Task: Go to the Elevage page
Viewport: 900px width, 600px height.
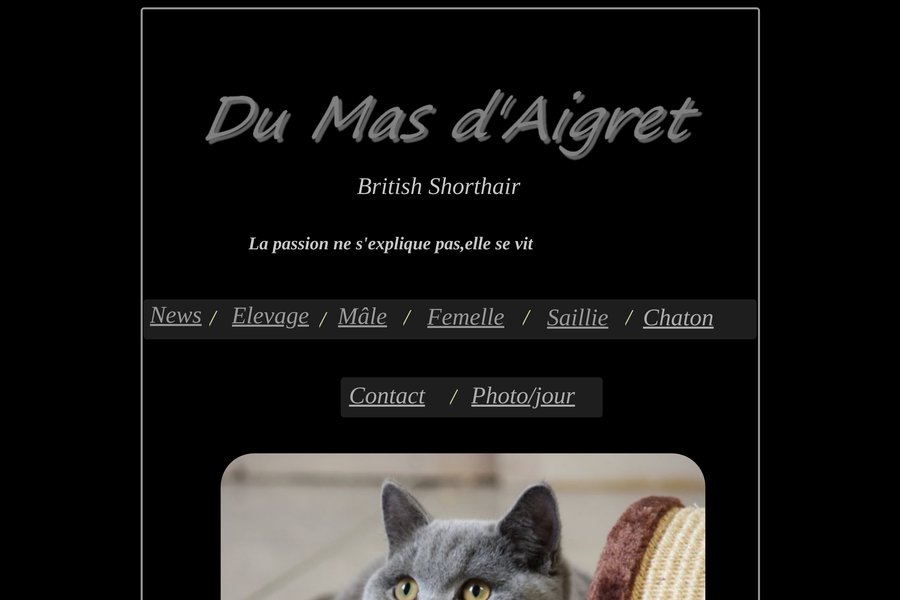Action: point(270,316)
